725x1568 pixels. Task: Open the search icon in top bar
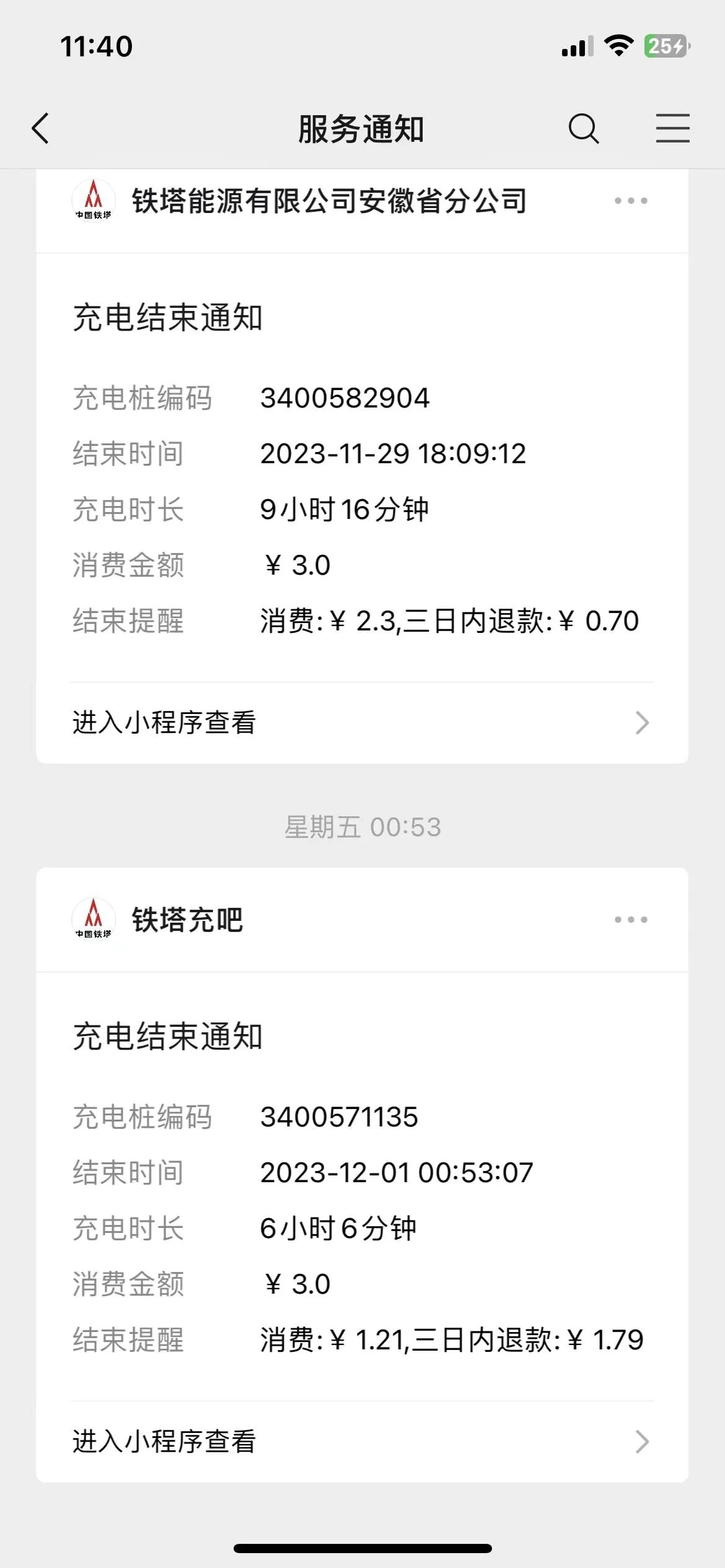click(583, 129)
